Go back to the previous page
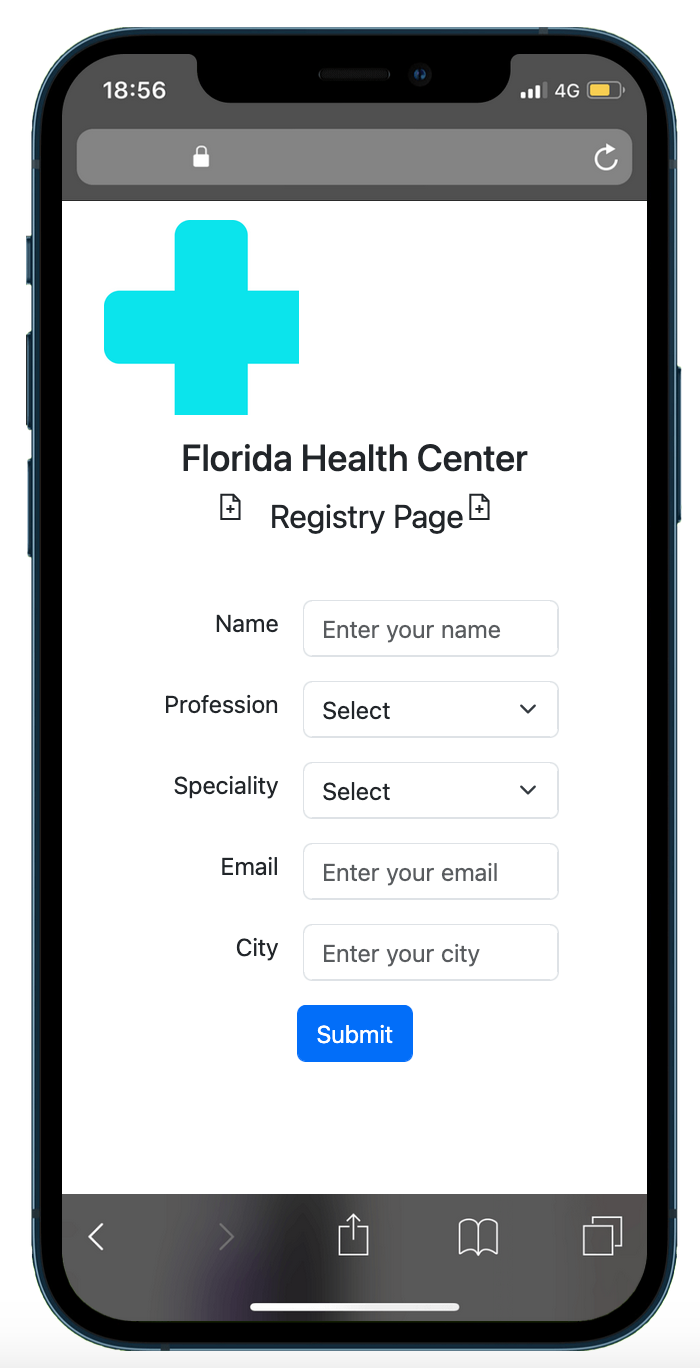Image resolution: width=700 pixels, height=1368 pixels. 96,1237
